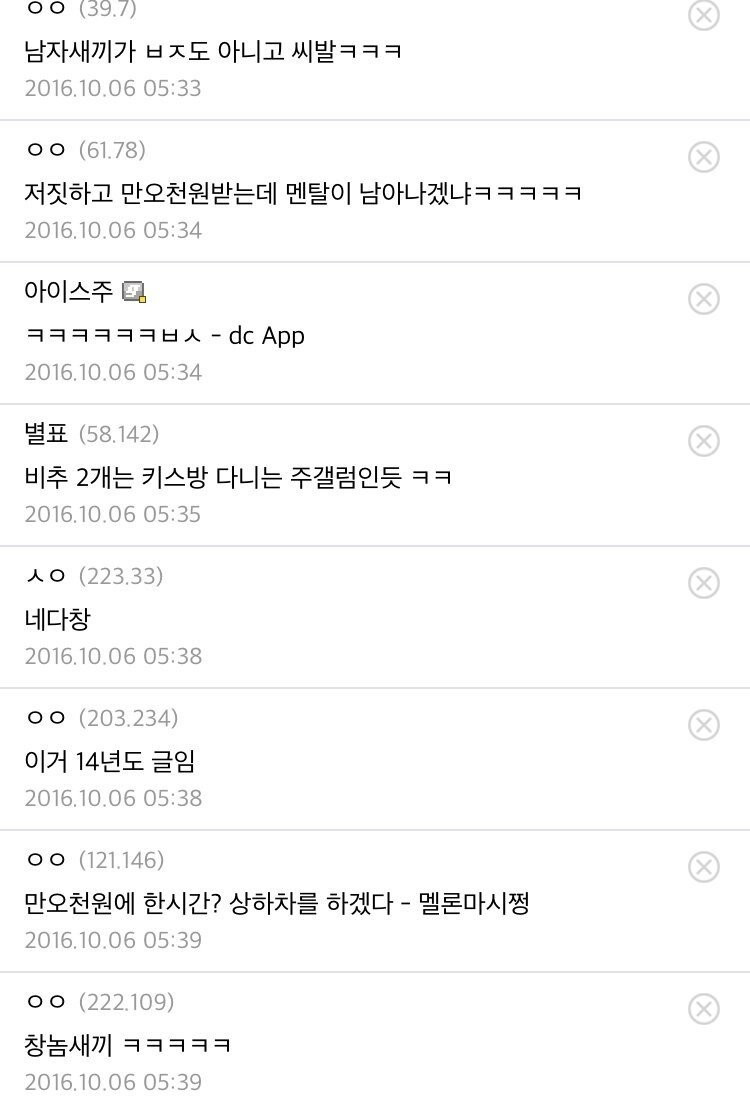The width and height of the screenshot is (750, 1108).
Task: Tap the X on the (121.146) comment
Action: (x=704, y=867)
